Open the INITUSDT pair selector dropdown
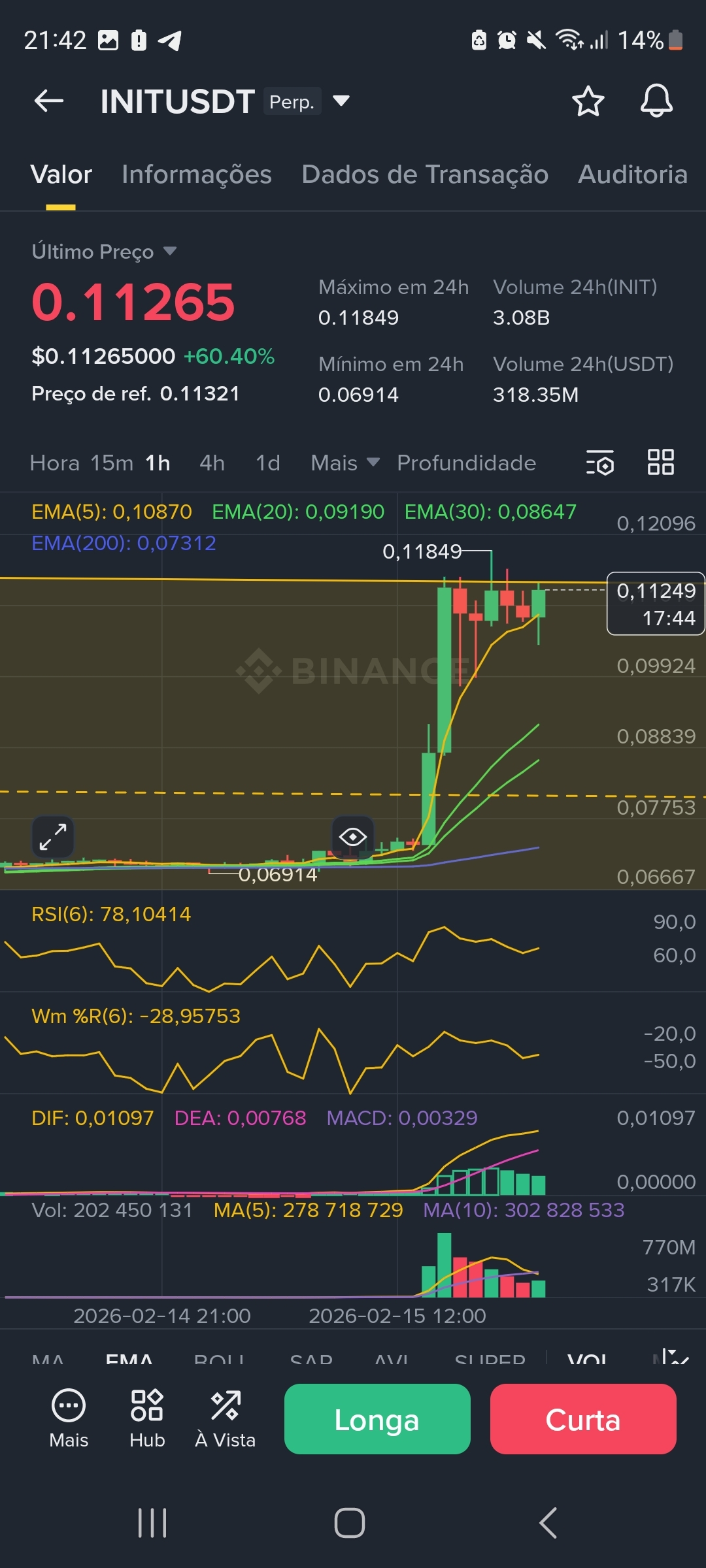Image resolution: width=706 pixels, height=1568 pixels. [x=341, y=101]
